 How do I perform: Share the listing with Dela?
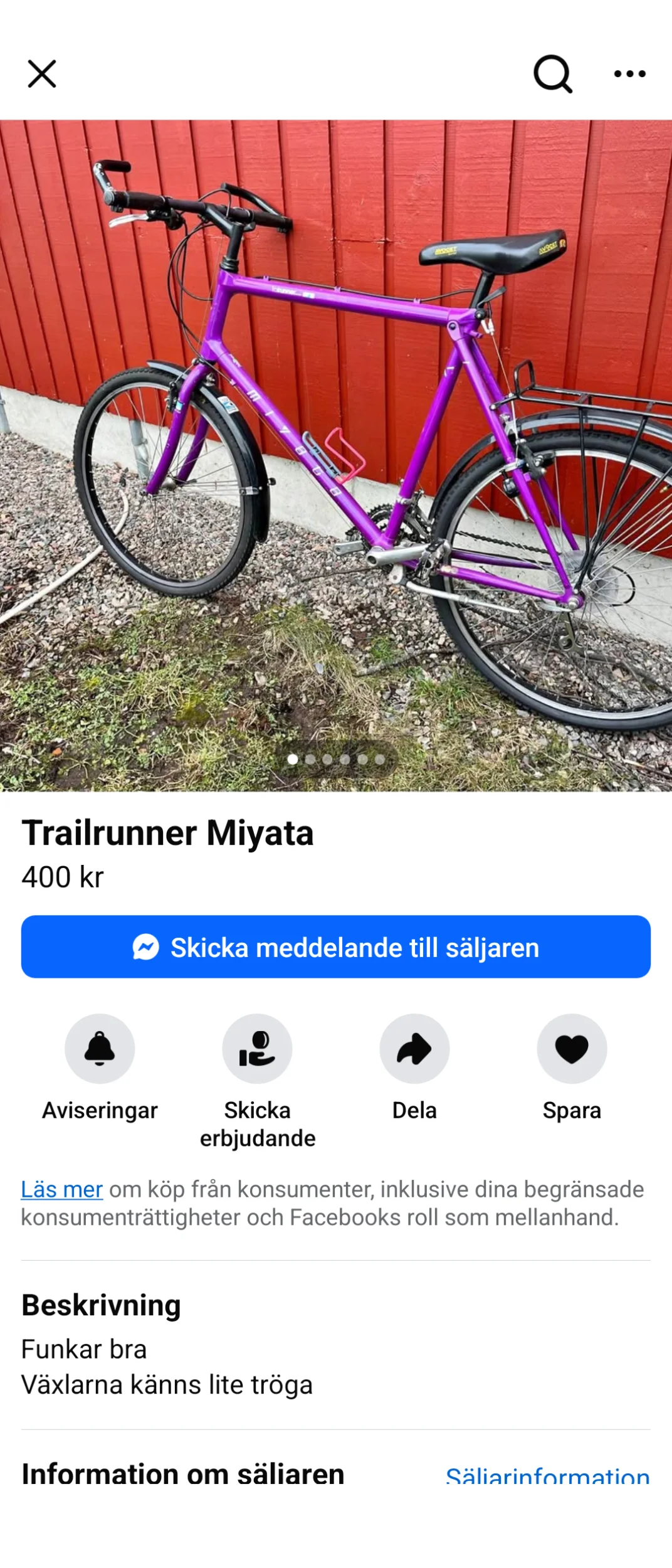point(414,1049)
